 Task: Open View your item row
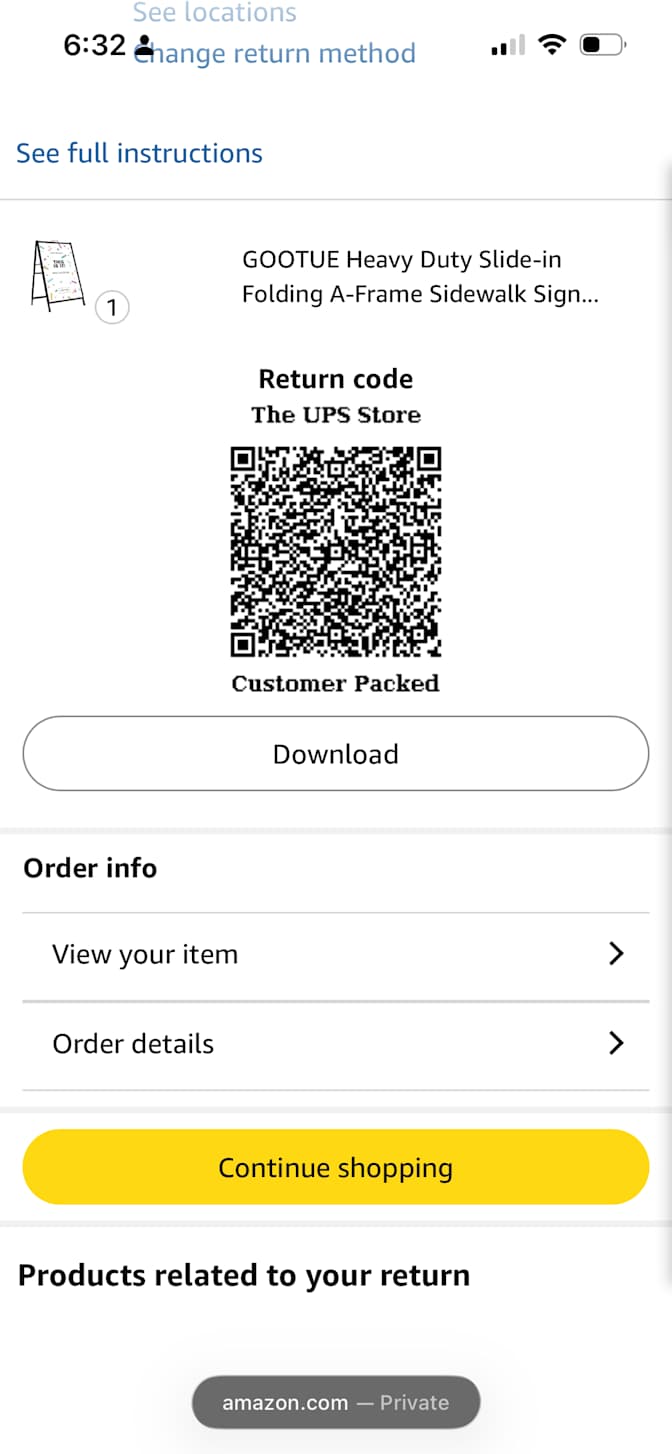tap(336, 954)
